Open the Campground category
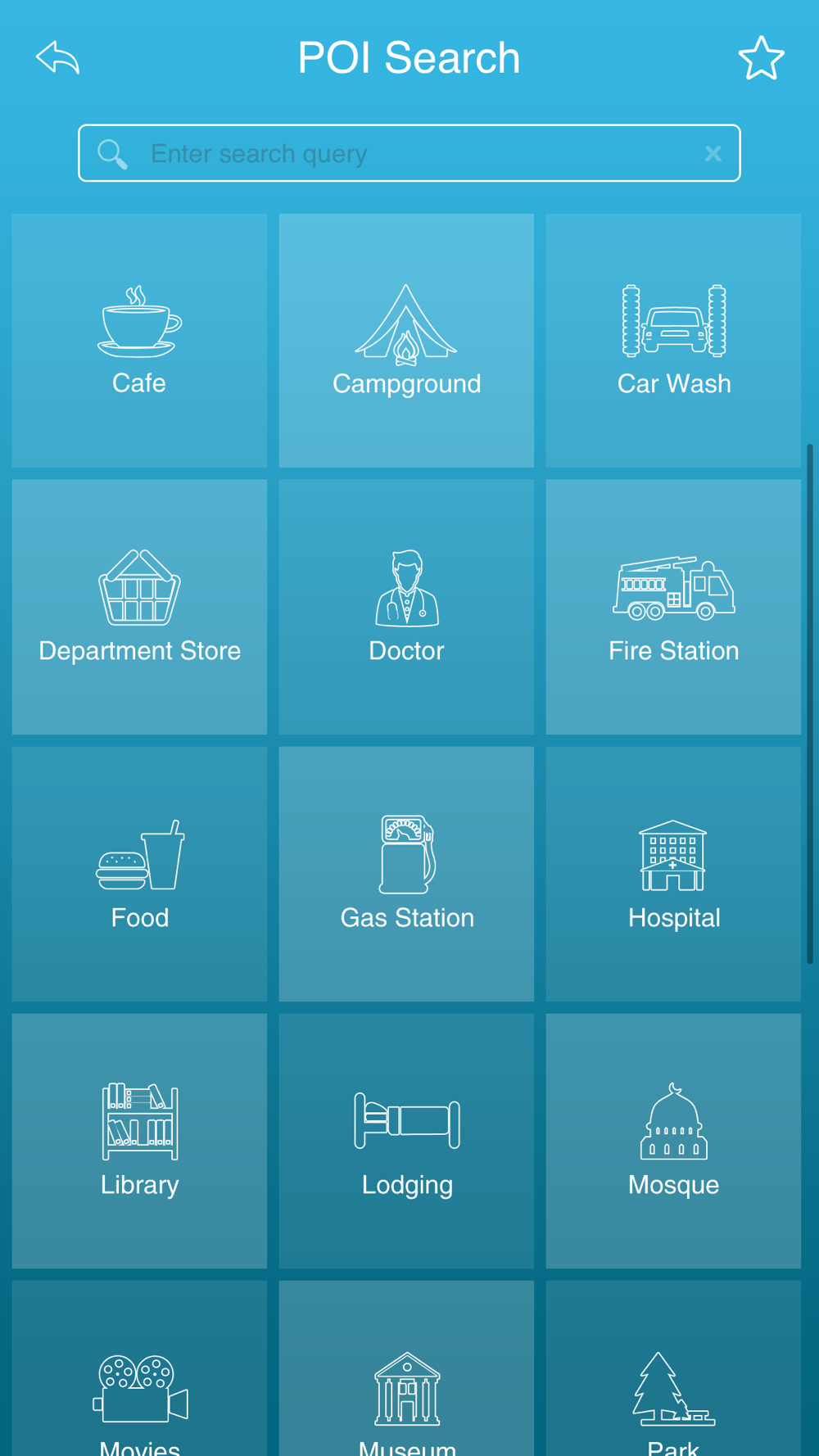 pos(406,341)
